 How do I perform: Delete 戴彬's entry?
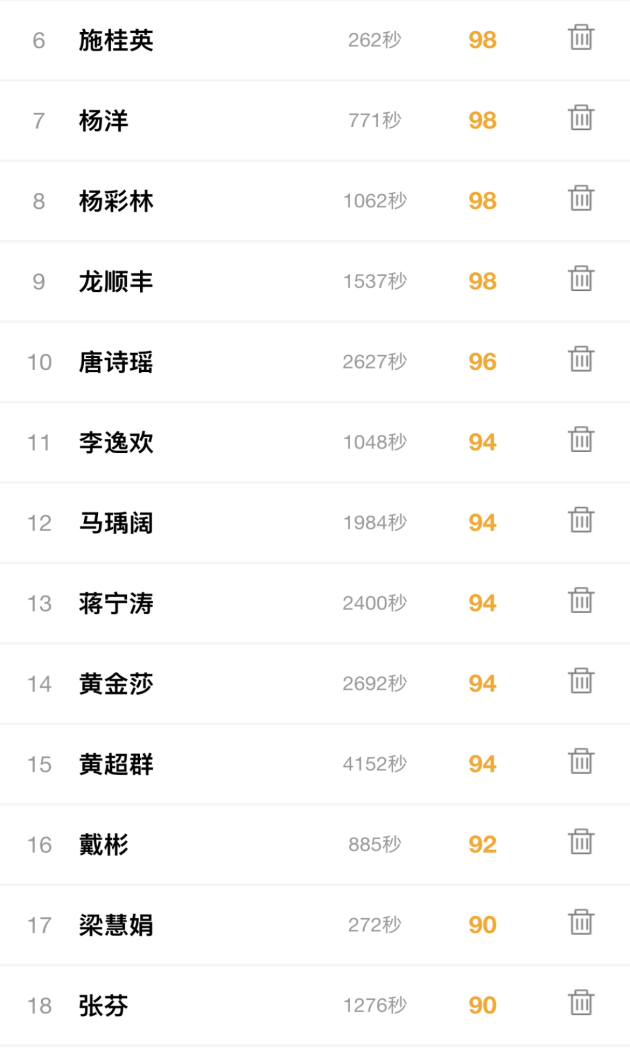581,843
